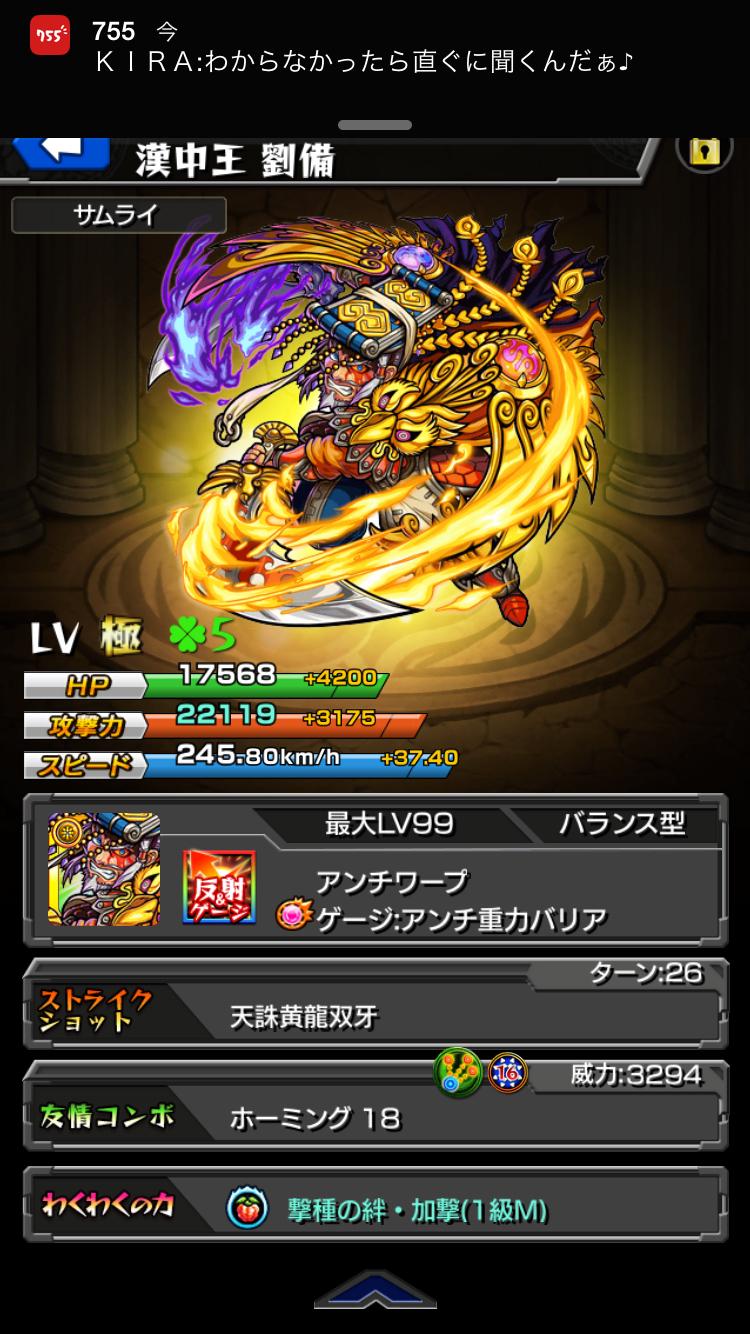Open the 755 notification from KIRA

(x=375, y=48)
